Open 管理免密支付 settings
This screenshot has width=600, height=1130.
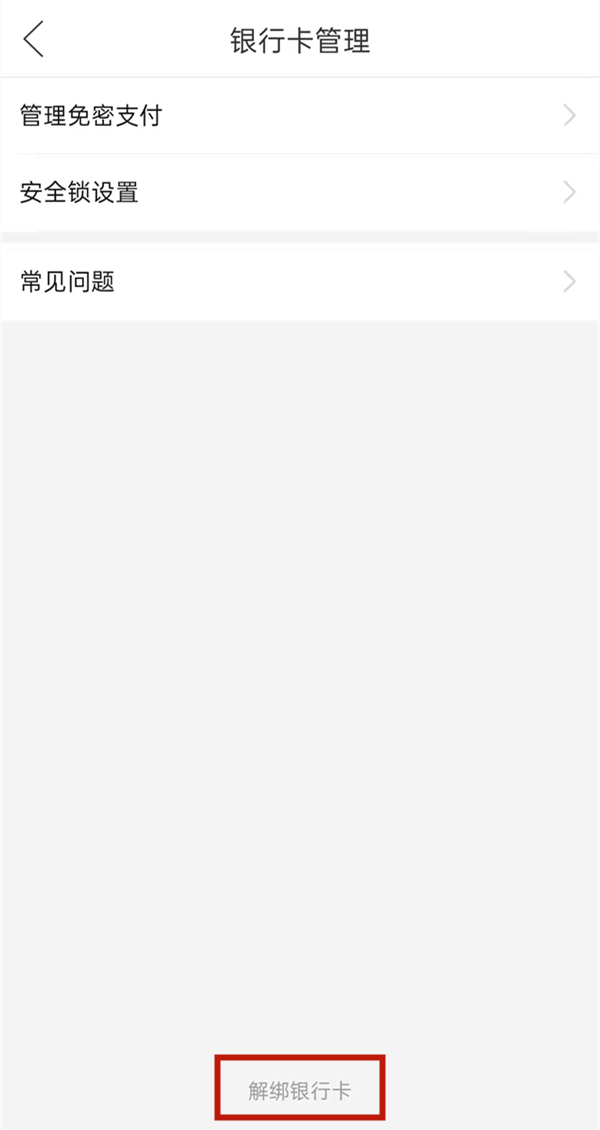pos(300,116)
